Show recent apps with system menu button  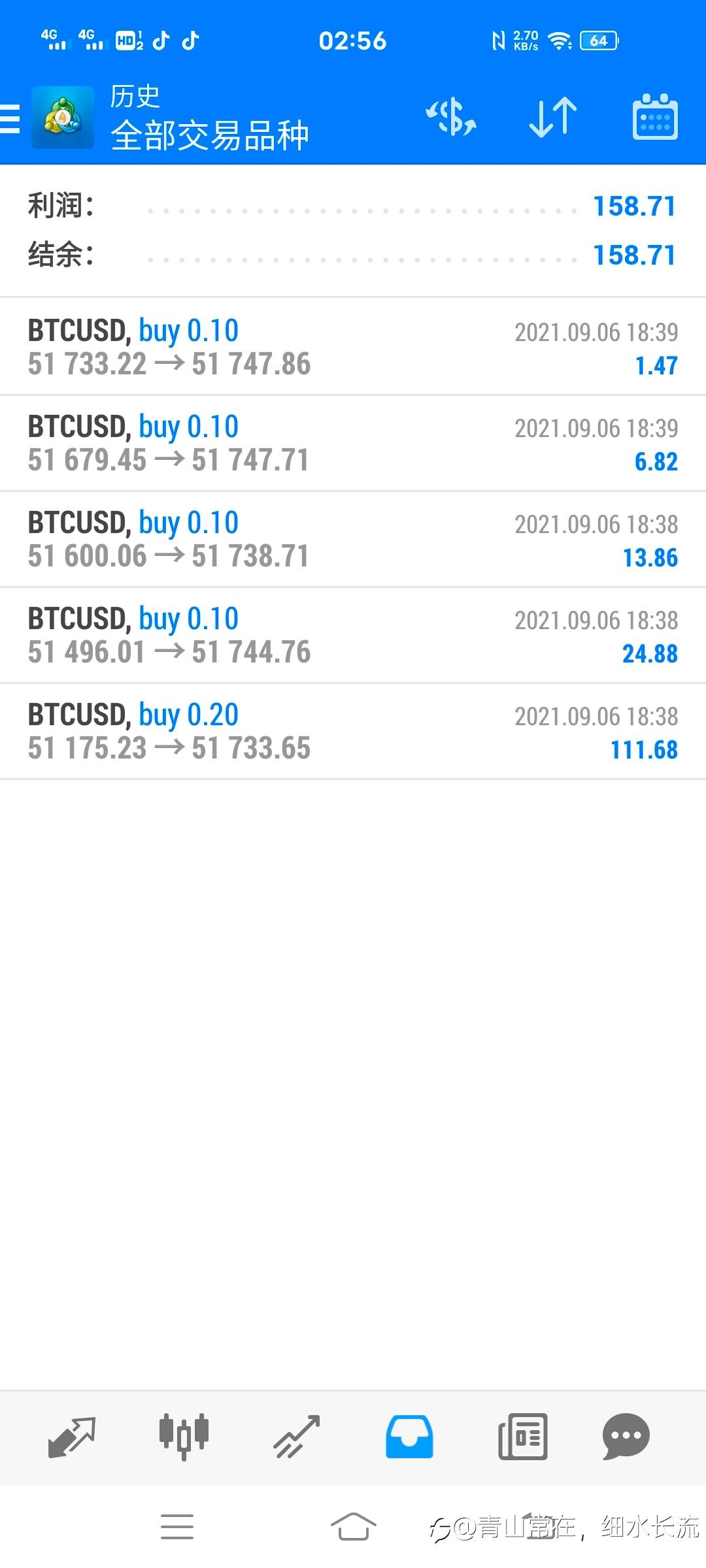177,1527
